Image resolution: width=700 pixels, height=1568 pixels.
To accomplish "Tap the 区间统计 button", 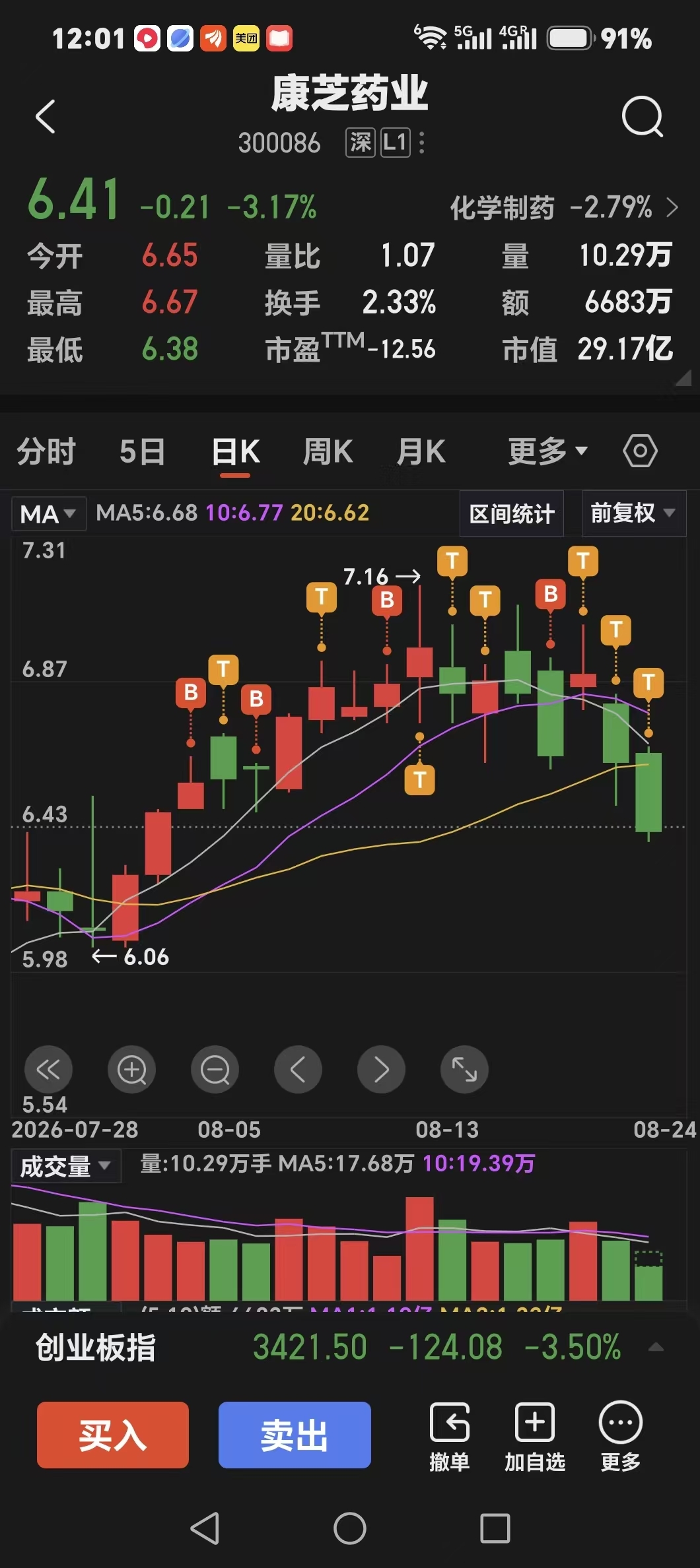I will (512, 513).
